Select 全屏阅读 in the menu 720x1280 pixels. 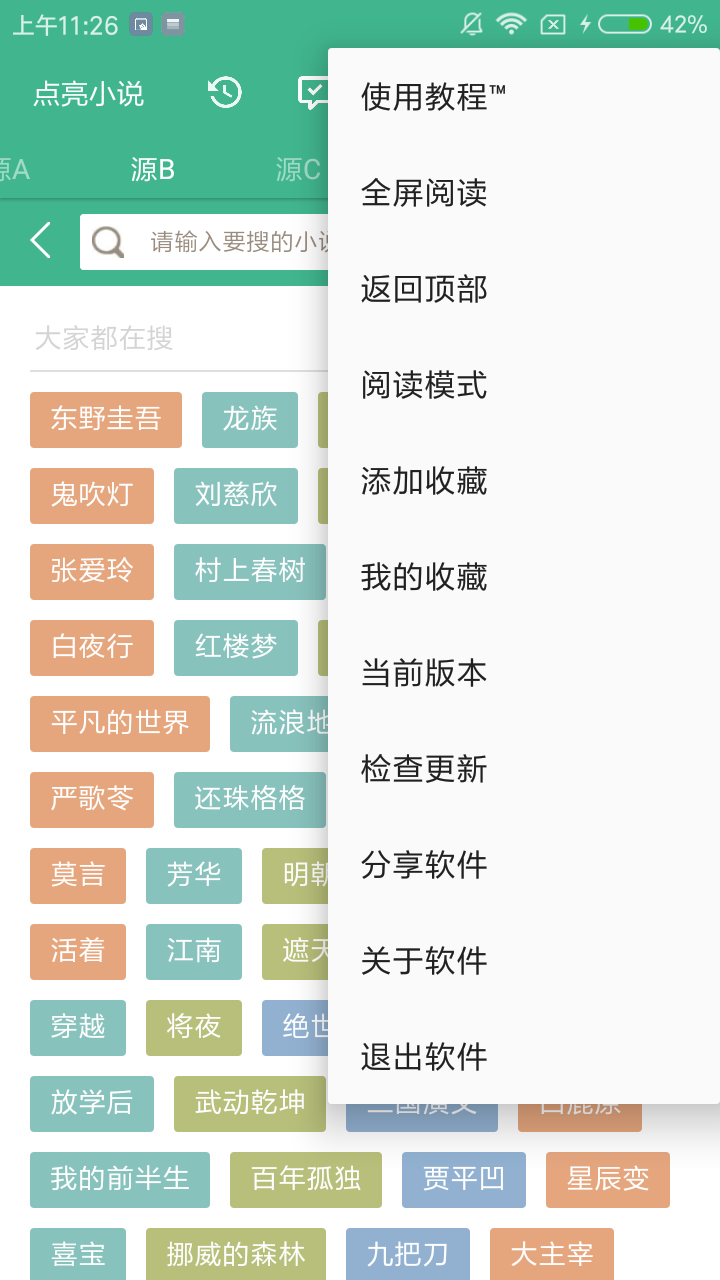pyautogui.click(x=524, y=193)
